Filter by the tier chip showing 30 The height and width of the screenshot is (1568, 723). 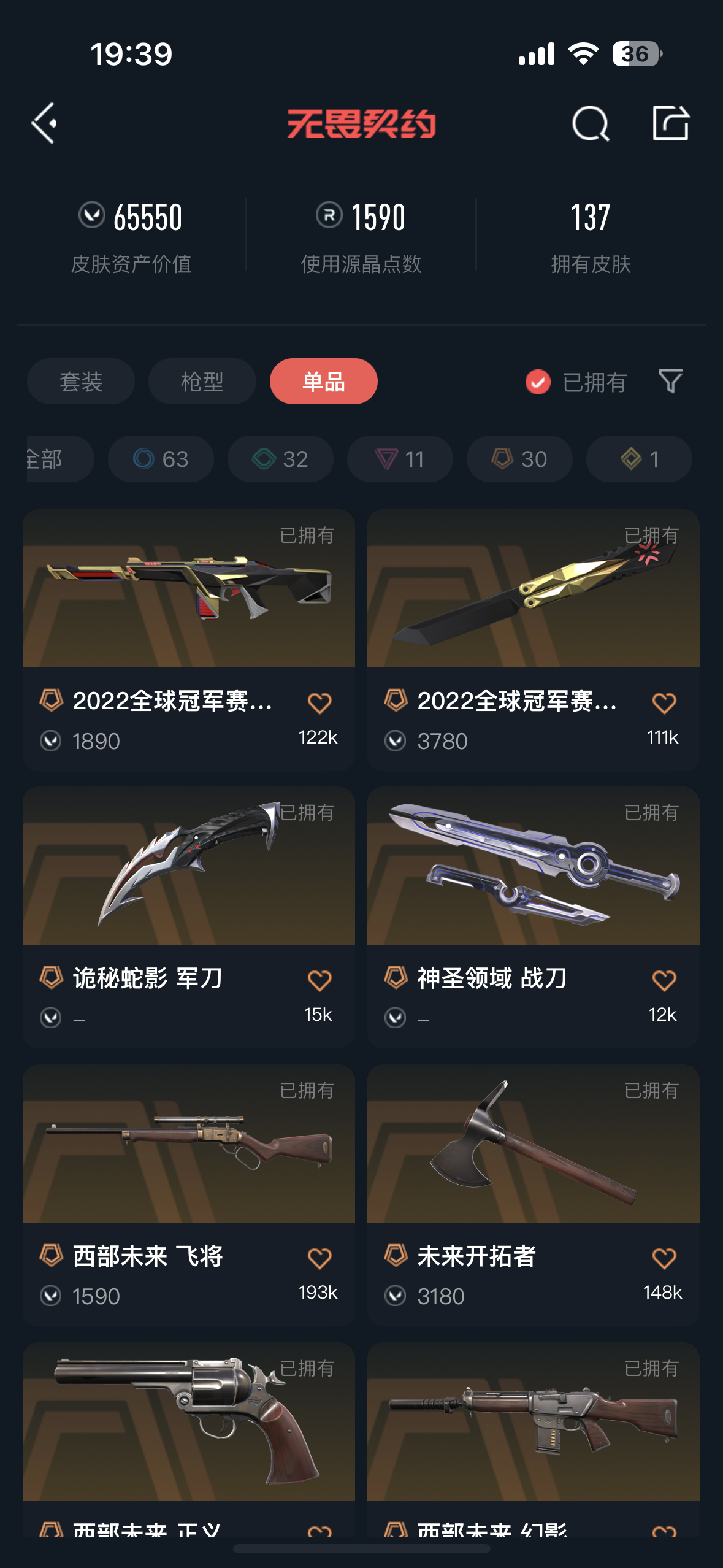pos(519,459)
